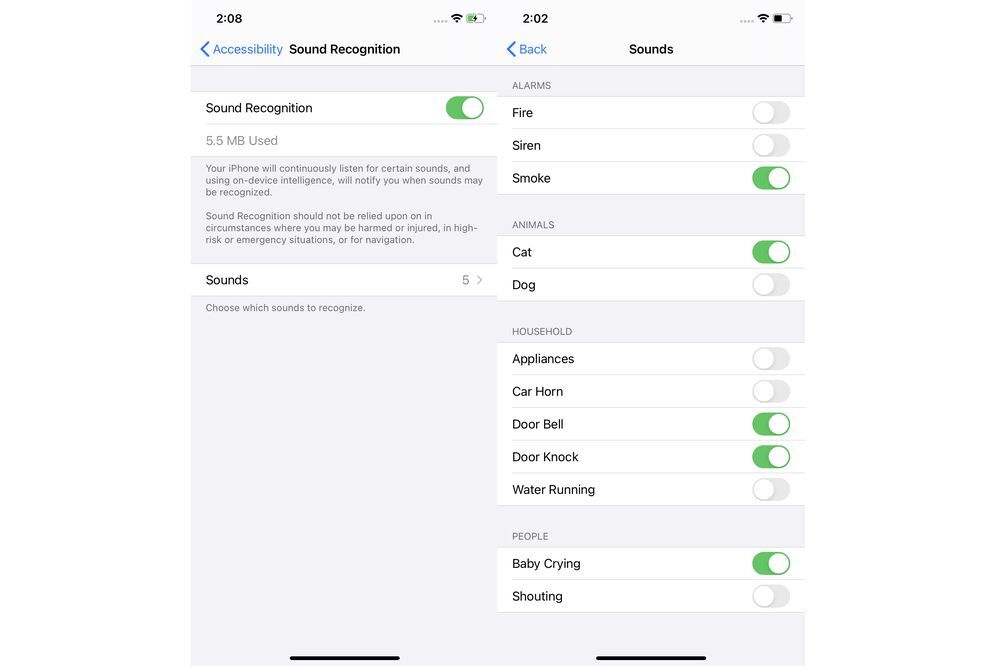Turn on Water Running detection
1000x666 pixels.
[x=770, y=489]
